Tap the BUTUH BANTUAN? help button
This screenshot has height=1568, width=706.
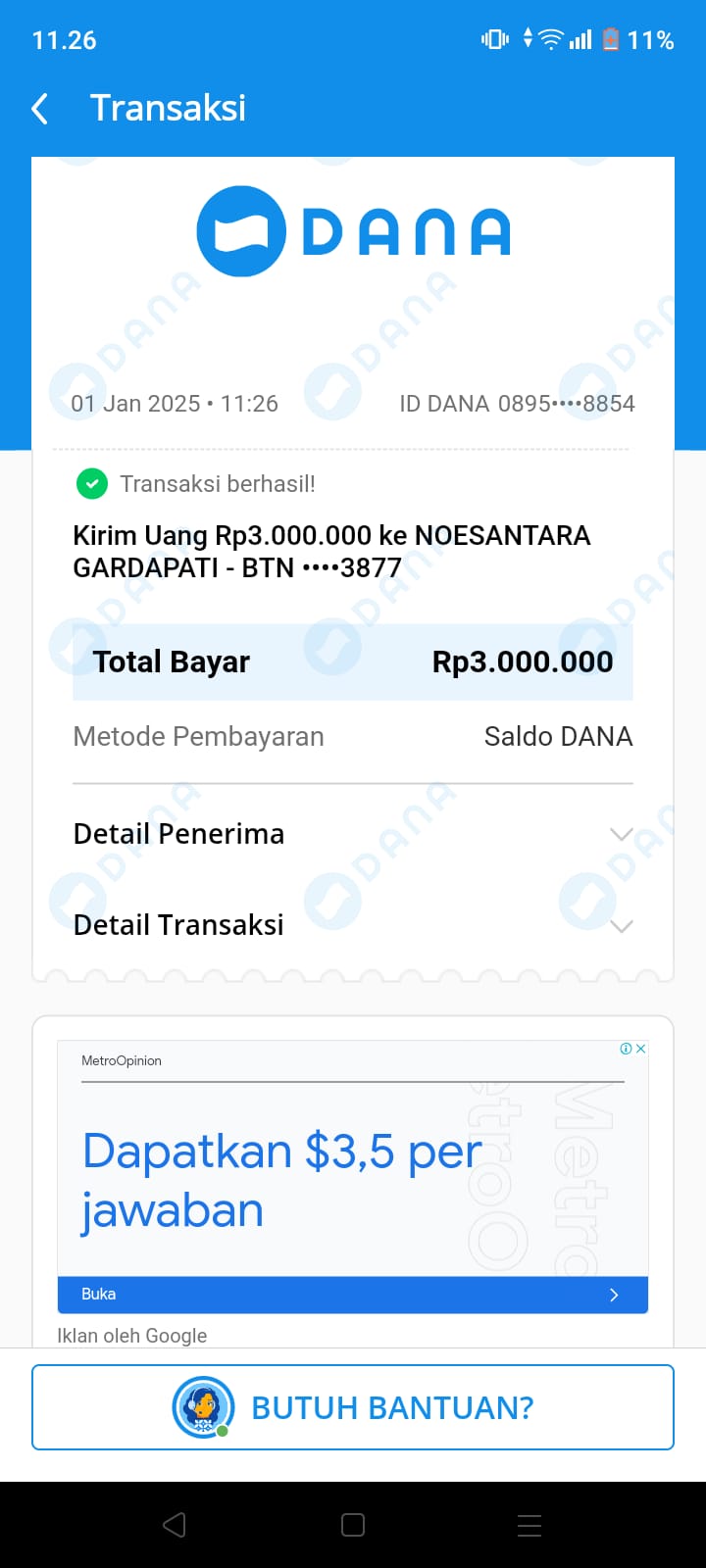(x=353, y=1407)
